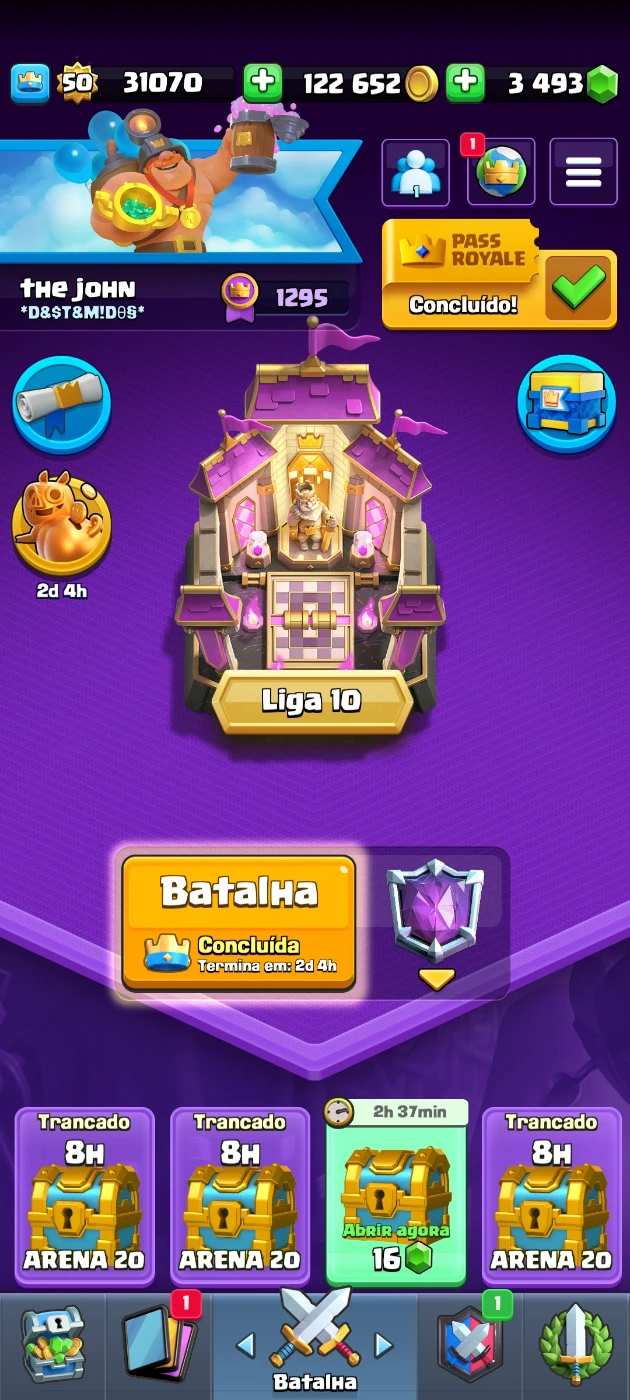The width and height of the screenshot is (630, 1400).
Task: Open the sword and laurel events tab
Action: click(577, 1345)
